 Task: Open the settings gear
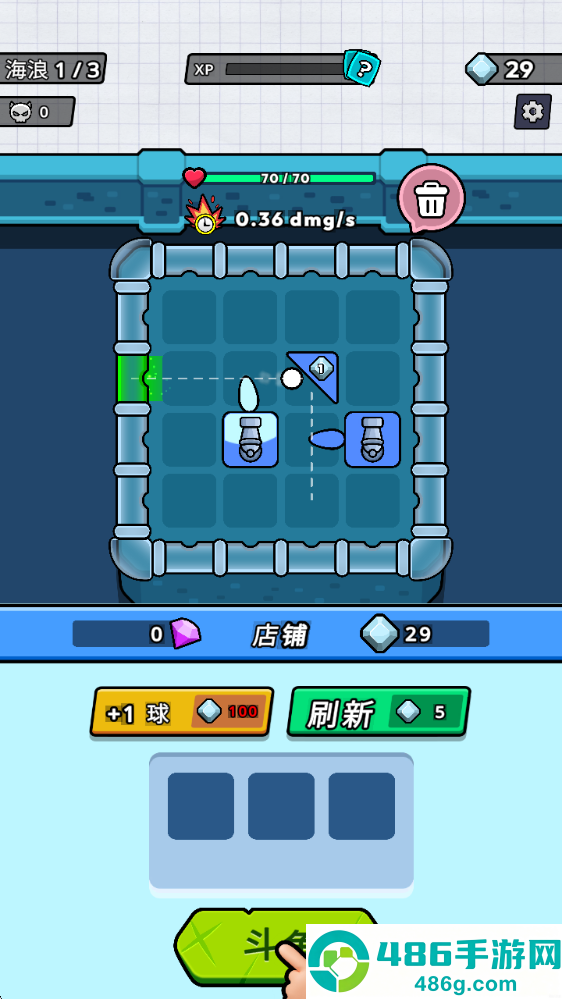(x=532, y=111)
